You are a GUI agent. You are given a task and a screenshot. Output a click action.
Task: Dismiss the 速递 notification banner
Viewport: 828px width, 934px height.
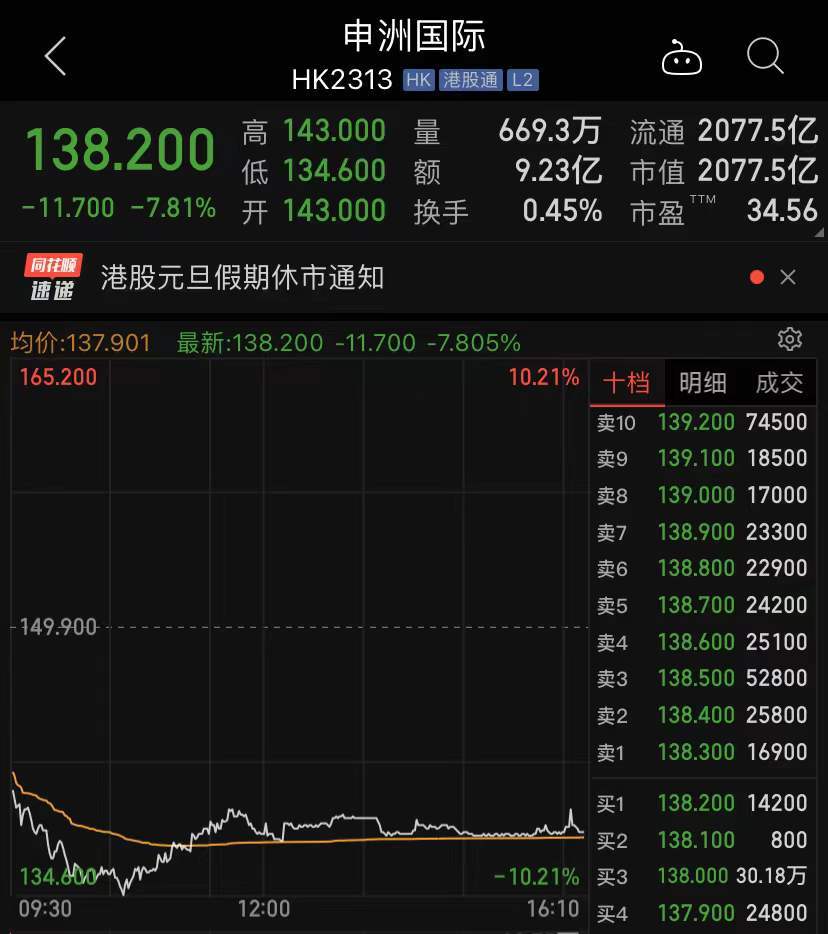788,277
